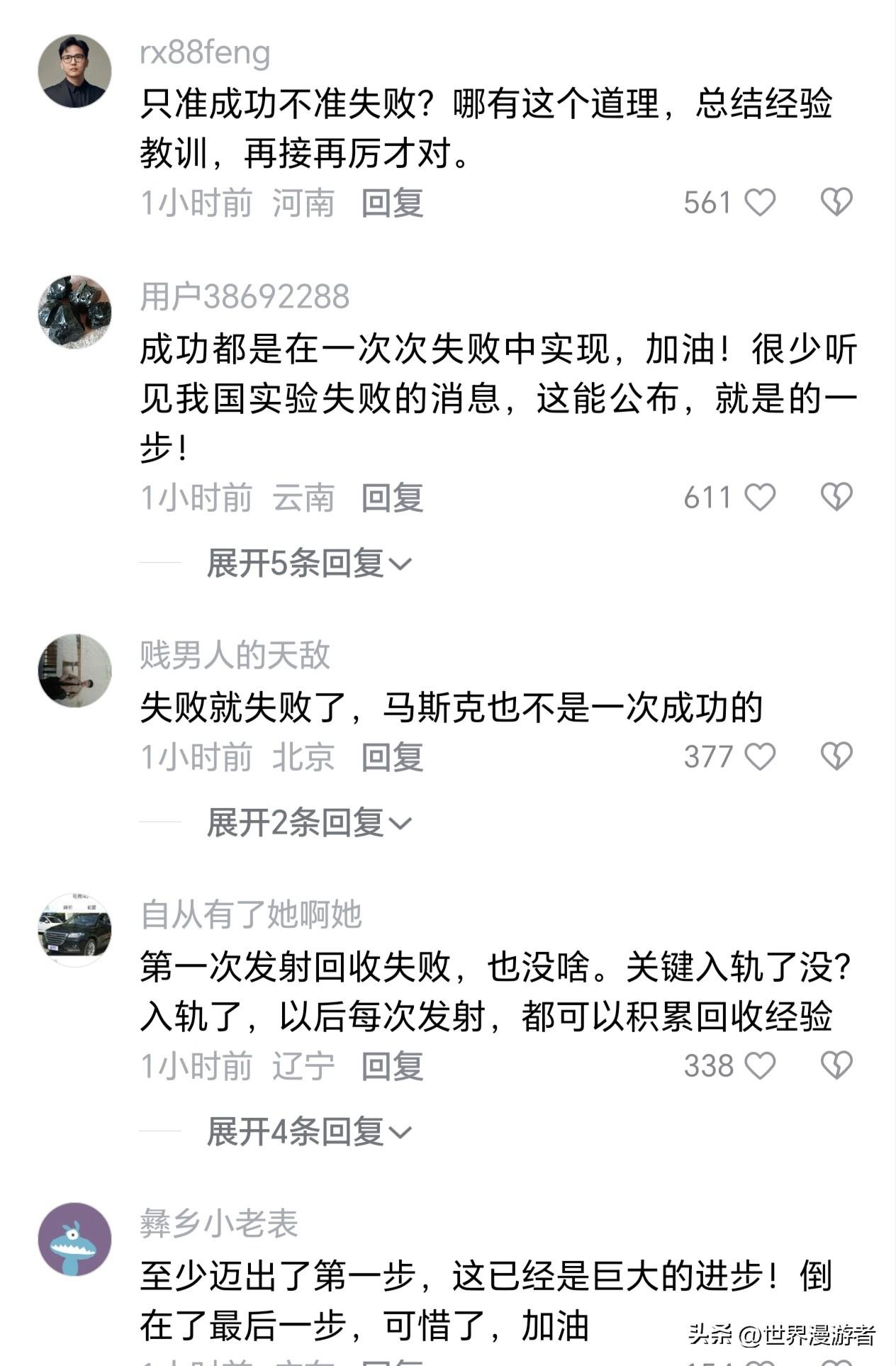Click 回复 under the 611-like comment
Image resolution: width=896 pixels, height=1366 pixels.
(x=391, y=498)
